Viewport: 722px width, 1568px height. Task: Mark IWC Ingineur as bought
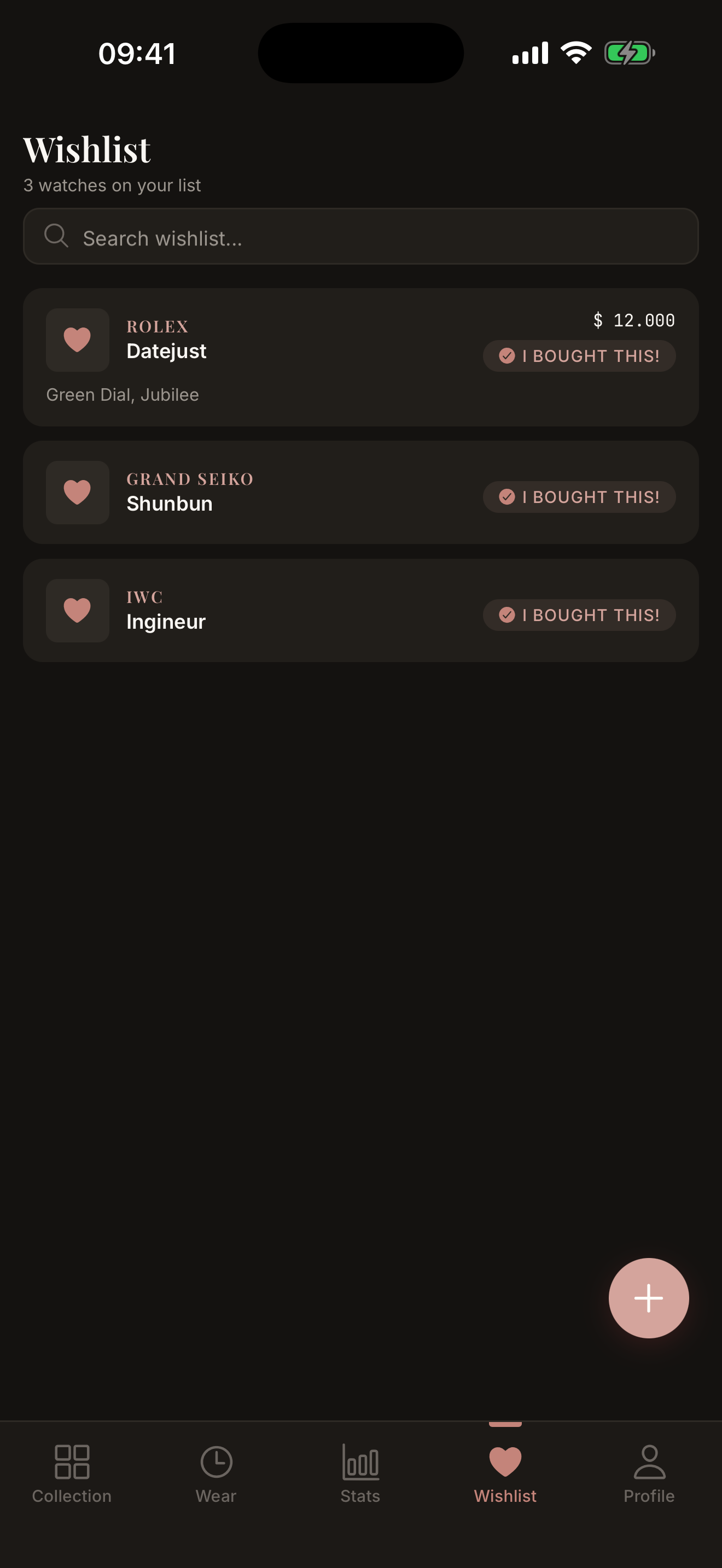pyautogui.click(x=579, y=616)
